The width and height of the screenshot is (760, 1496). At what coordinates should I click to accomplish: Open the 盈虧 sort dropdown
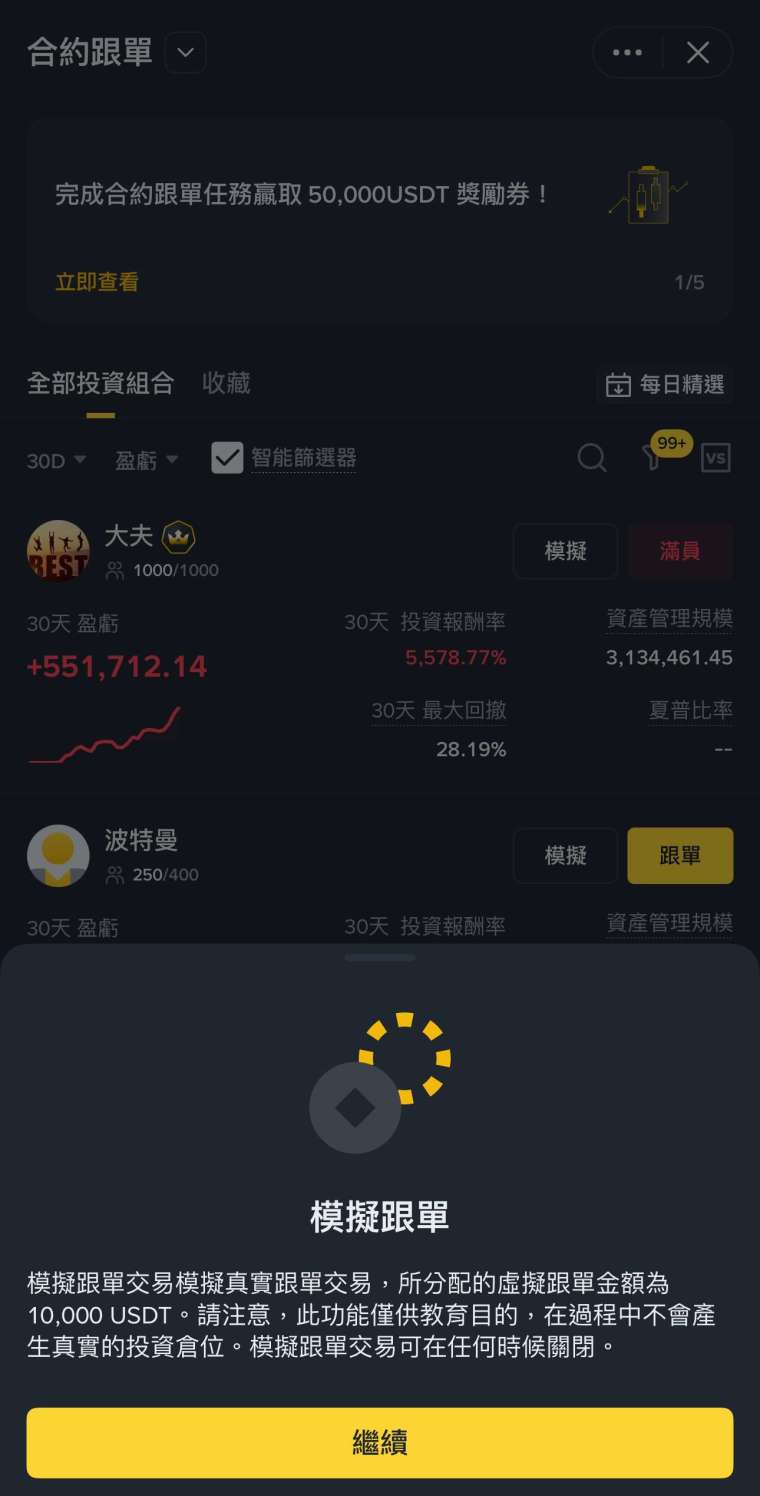pyautogui.click(x=146, y=460)
